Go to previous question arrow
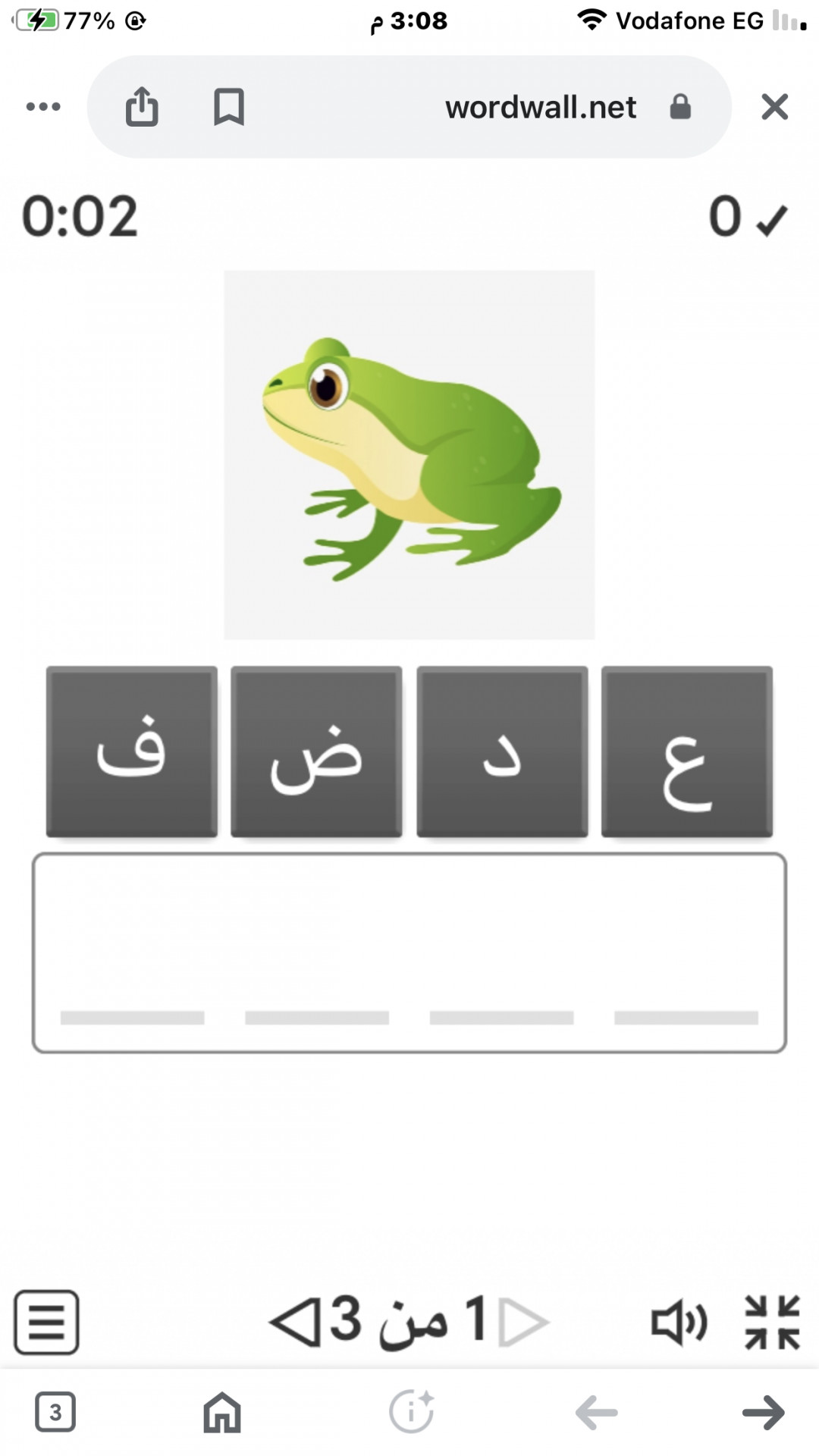819x1456 pixels. coord(523,1322)
